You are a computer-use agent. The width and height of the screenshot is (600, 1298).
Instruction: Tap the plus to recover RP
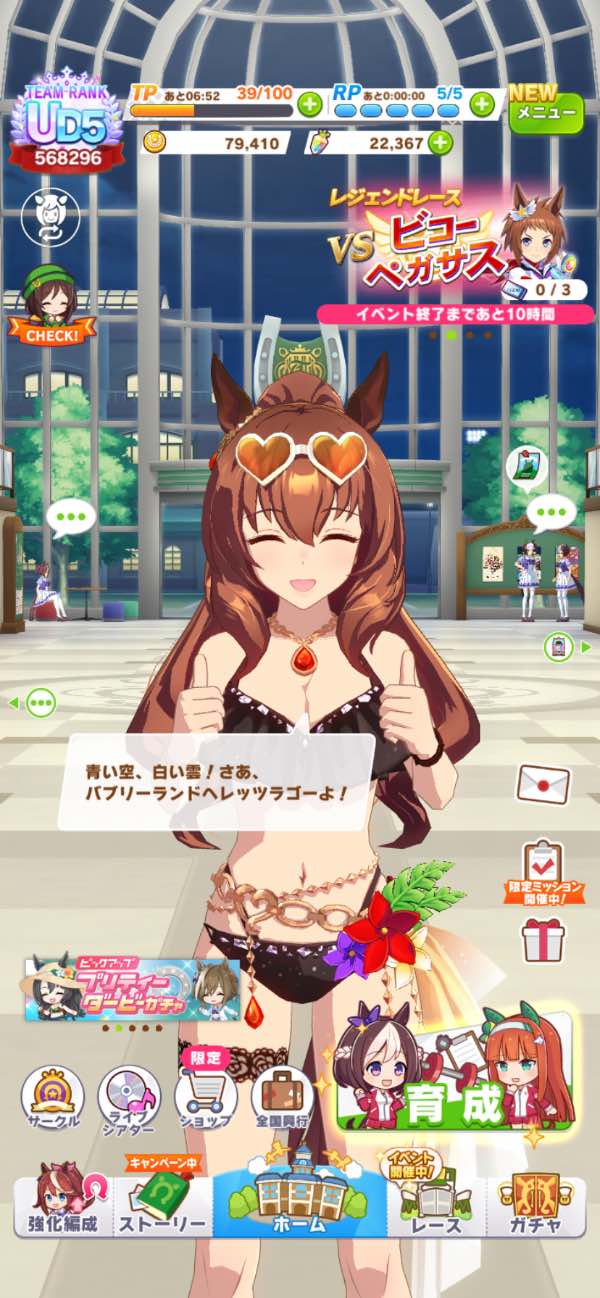pyautogui.click(x=482, y=104)
